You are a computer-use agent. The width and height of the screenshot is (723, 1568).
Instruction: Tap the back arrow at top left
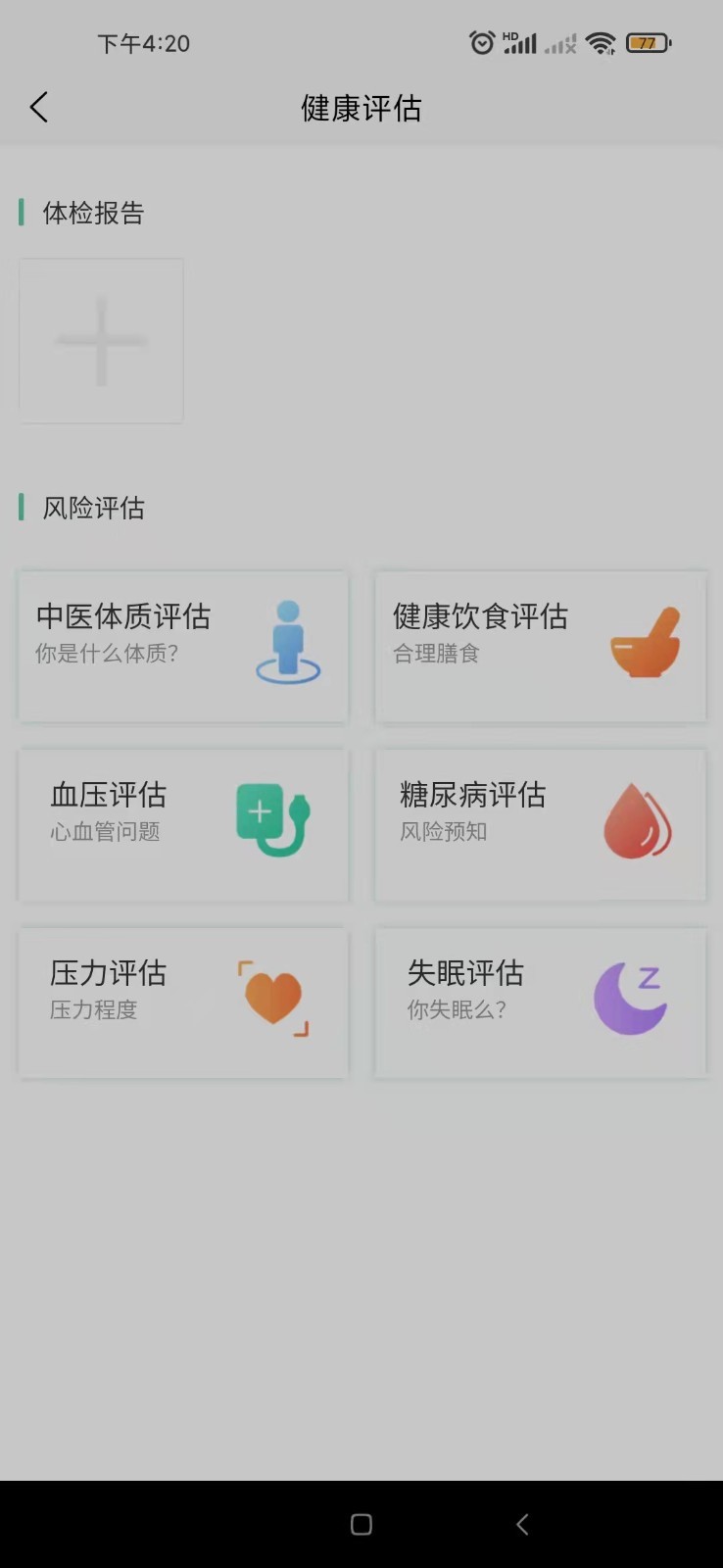pyautogui.click(x=39, y=106)
